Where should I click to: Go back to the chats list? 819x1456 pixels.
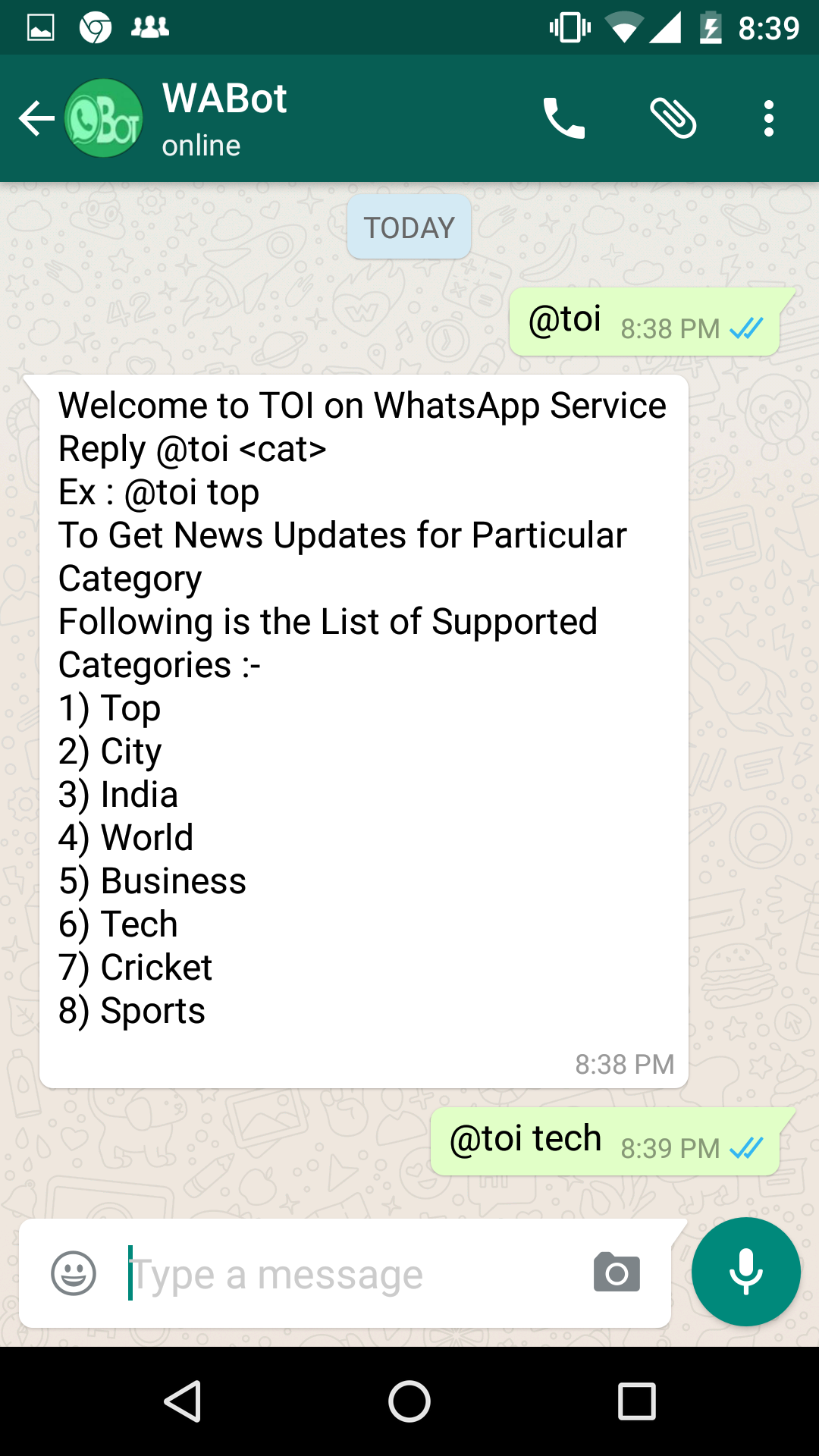coord(36,118)
